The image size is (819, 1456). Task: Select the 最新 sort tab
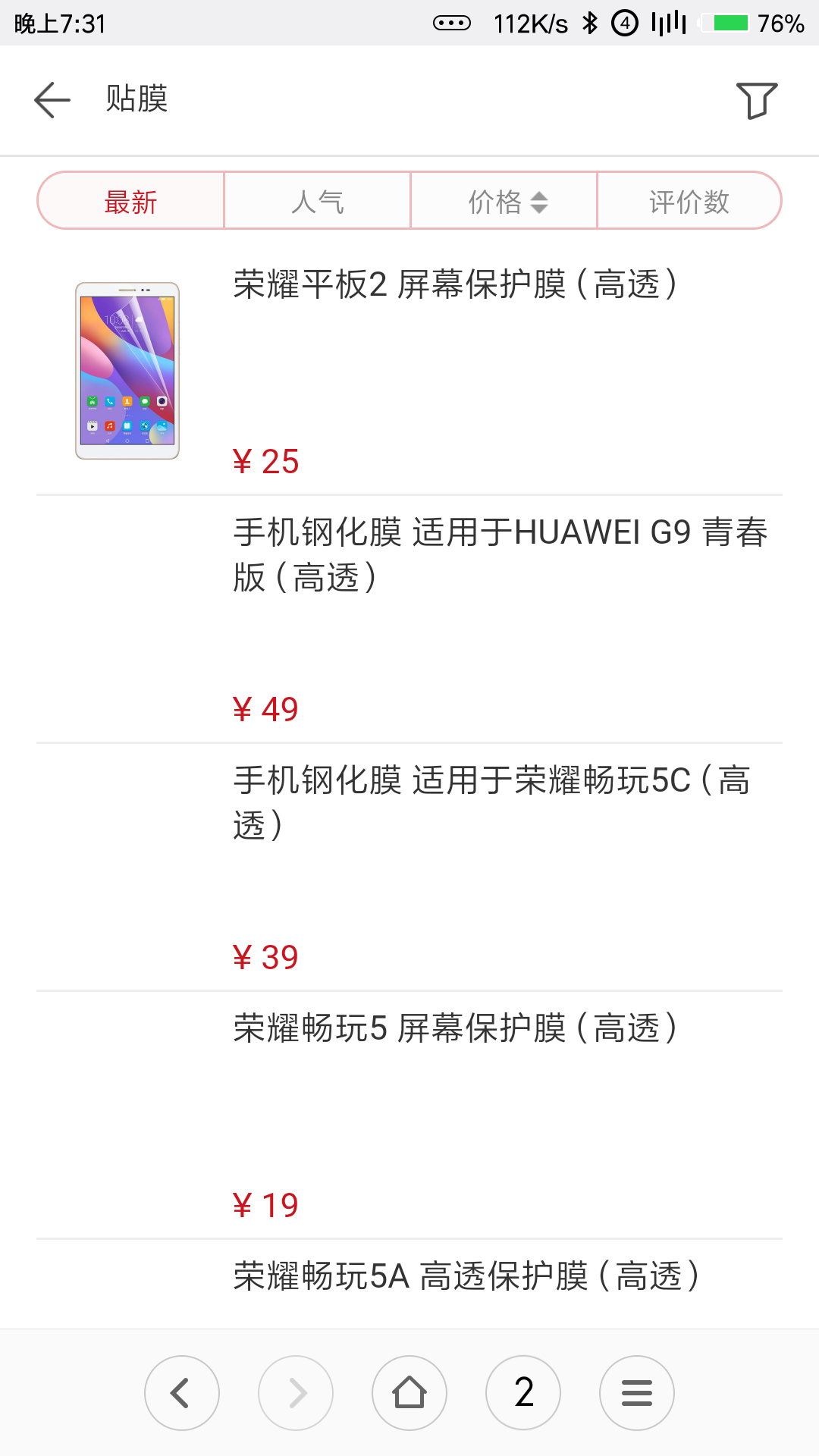131,202
